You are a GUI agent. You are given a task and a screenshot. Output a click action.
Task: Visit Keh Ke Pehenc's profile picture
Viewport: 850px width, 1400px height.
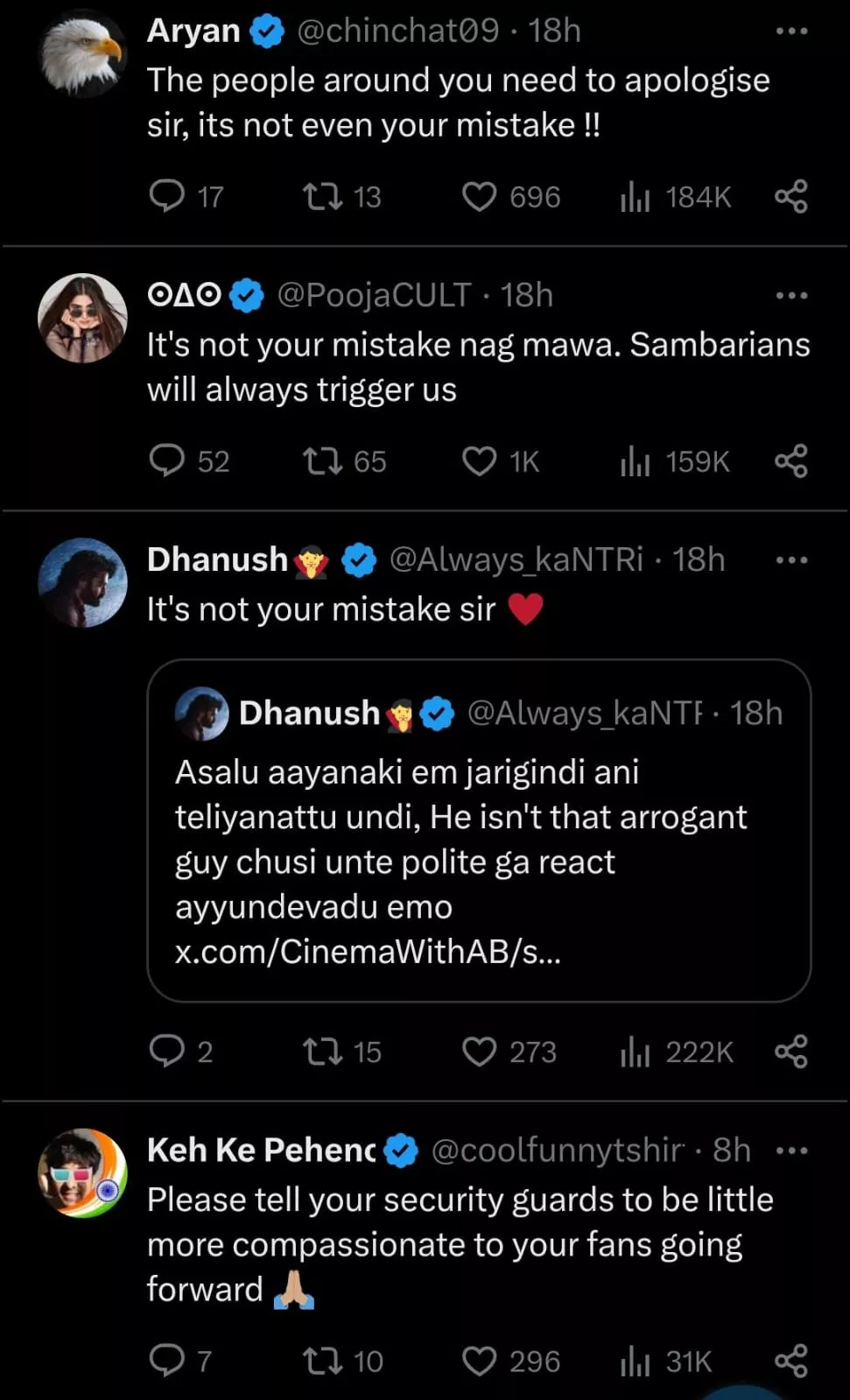pos(83,1172)
